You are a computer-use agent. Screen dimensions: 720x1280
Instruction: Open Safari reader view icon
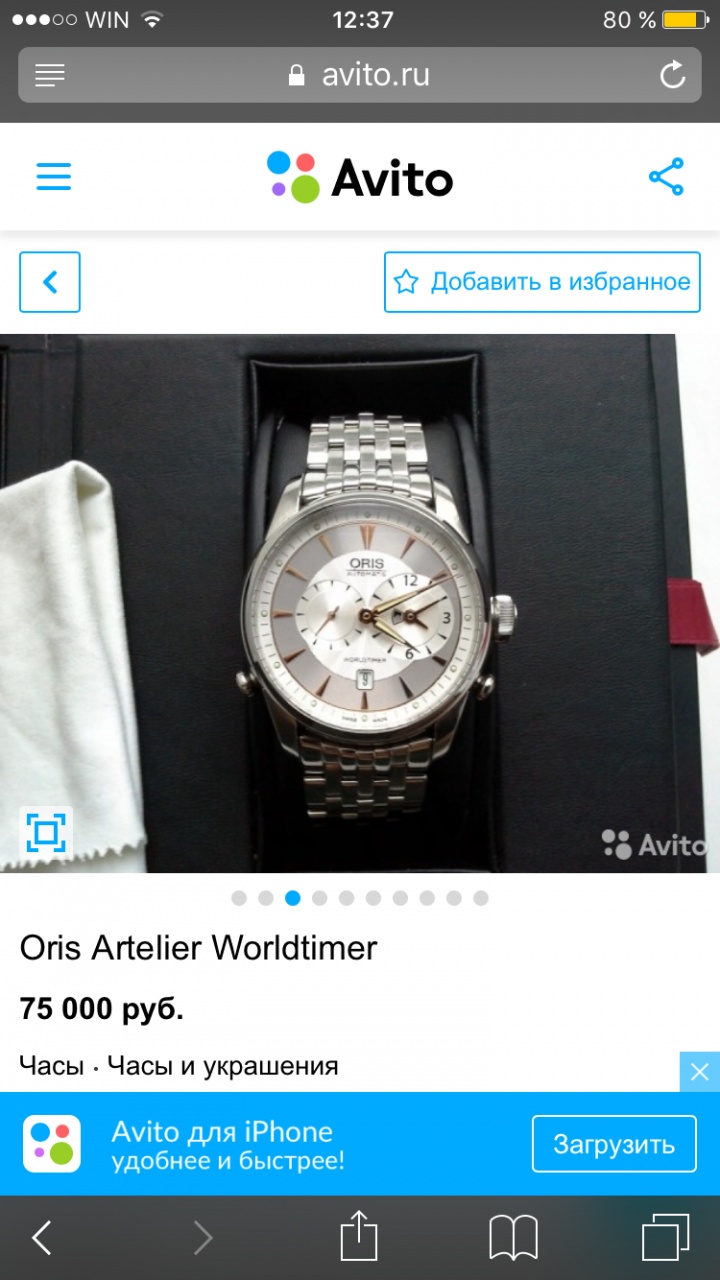(x=49, y=75)
